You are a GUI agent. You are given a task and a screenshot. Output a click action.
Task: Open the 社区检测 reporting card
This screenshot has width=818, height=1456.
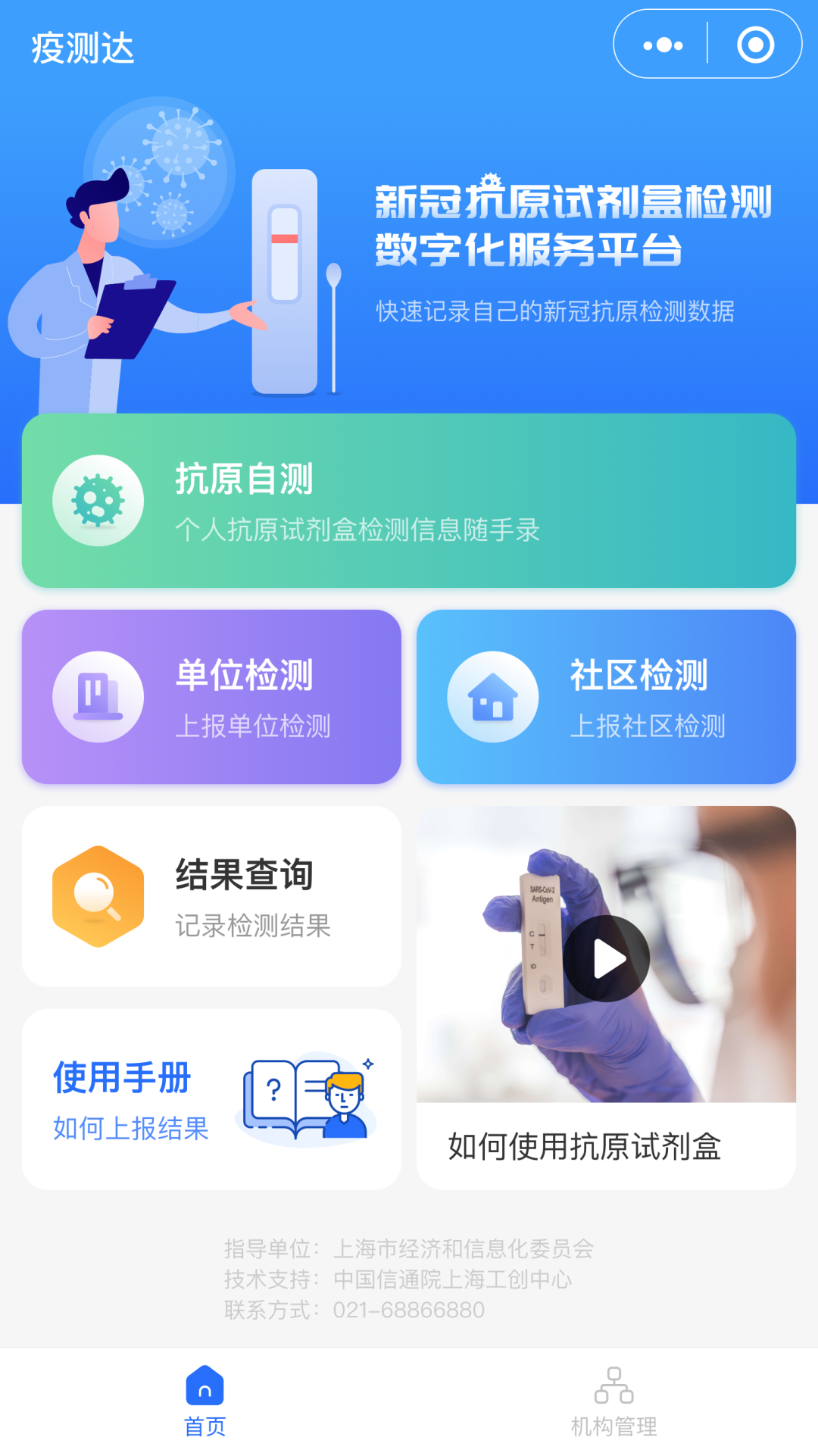tap(606, 697)
